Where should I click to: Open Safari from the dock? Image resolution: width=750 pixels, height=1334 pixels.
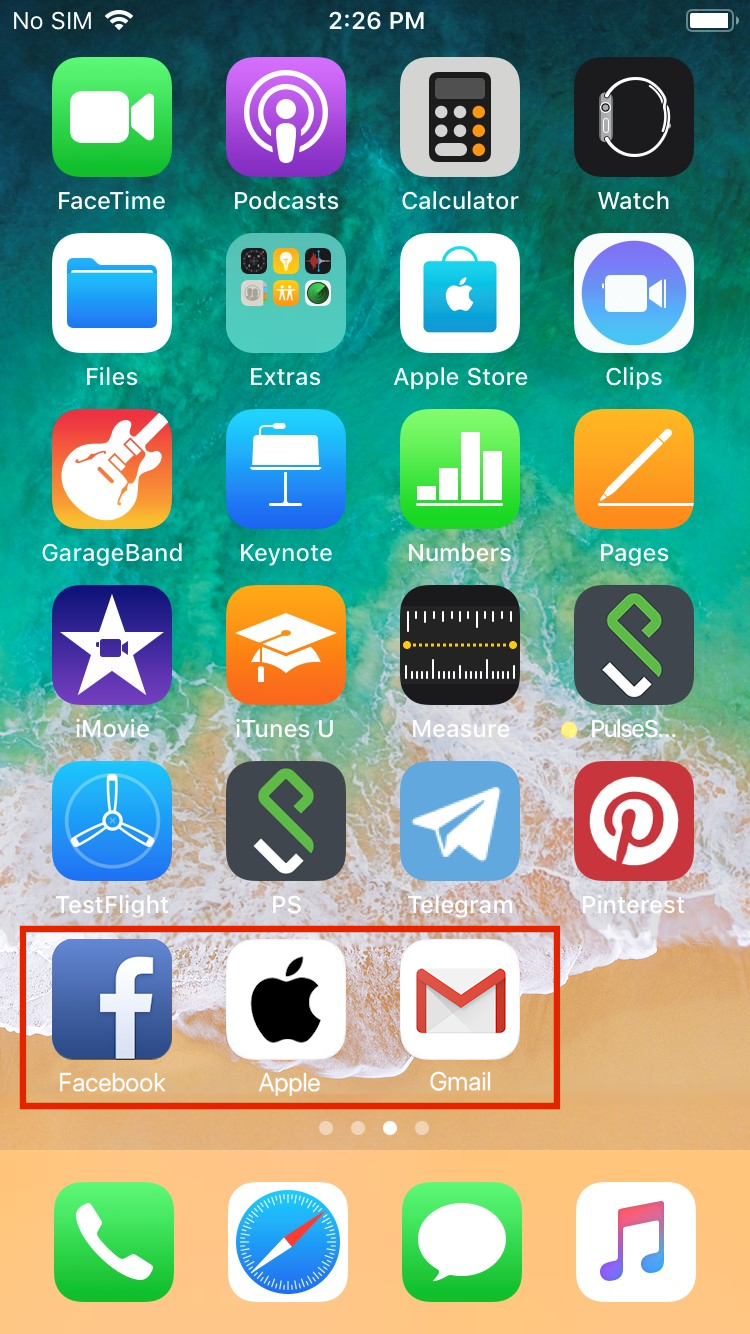pos(288,1242)
